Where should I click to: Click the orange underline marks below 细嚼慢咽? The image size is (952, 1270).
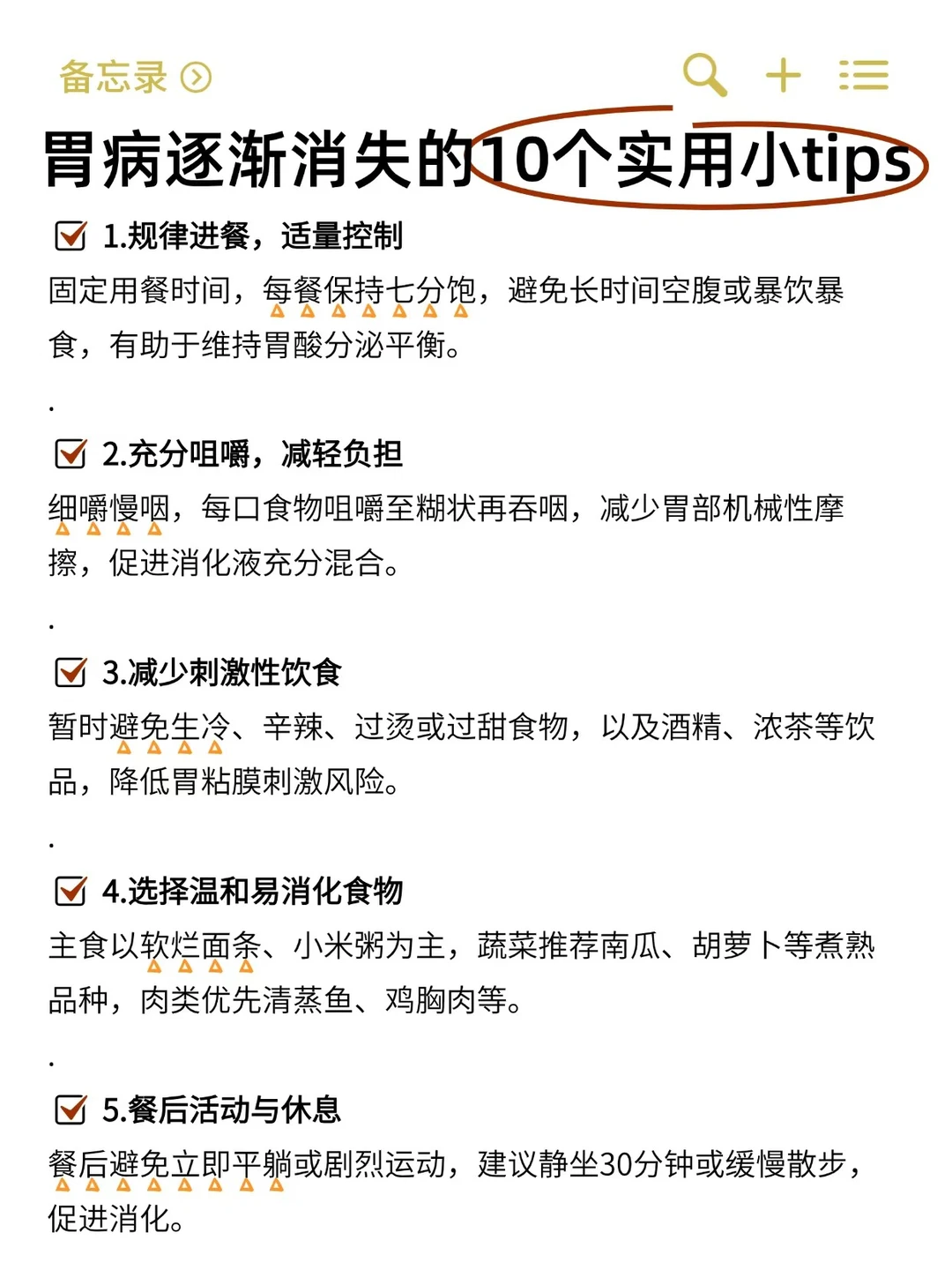(106, 529)
